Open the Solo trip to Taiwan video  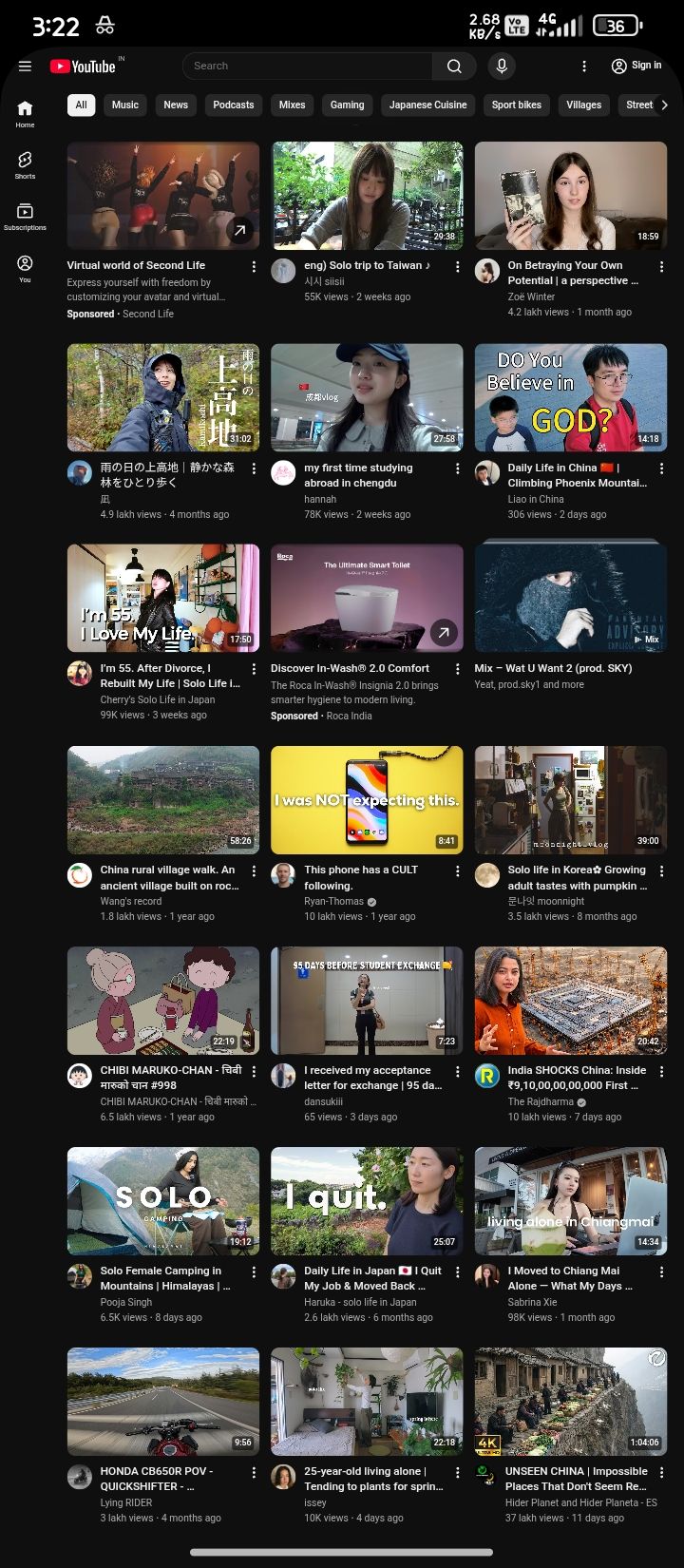[x=367, y=196]
